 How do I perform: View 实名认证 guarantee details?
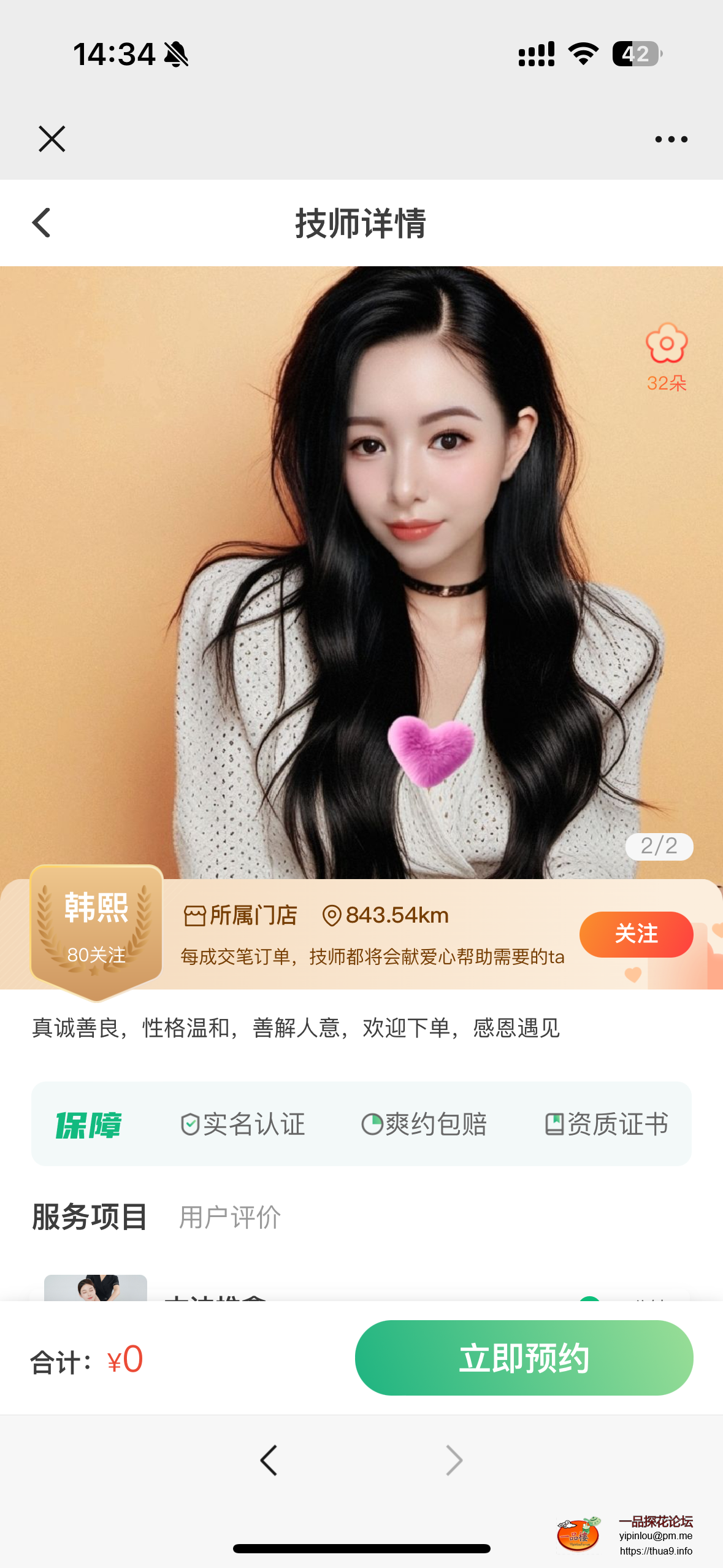point(243,1124)
